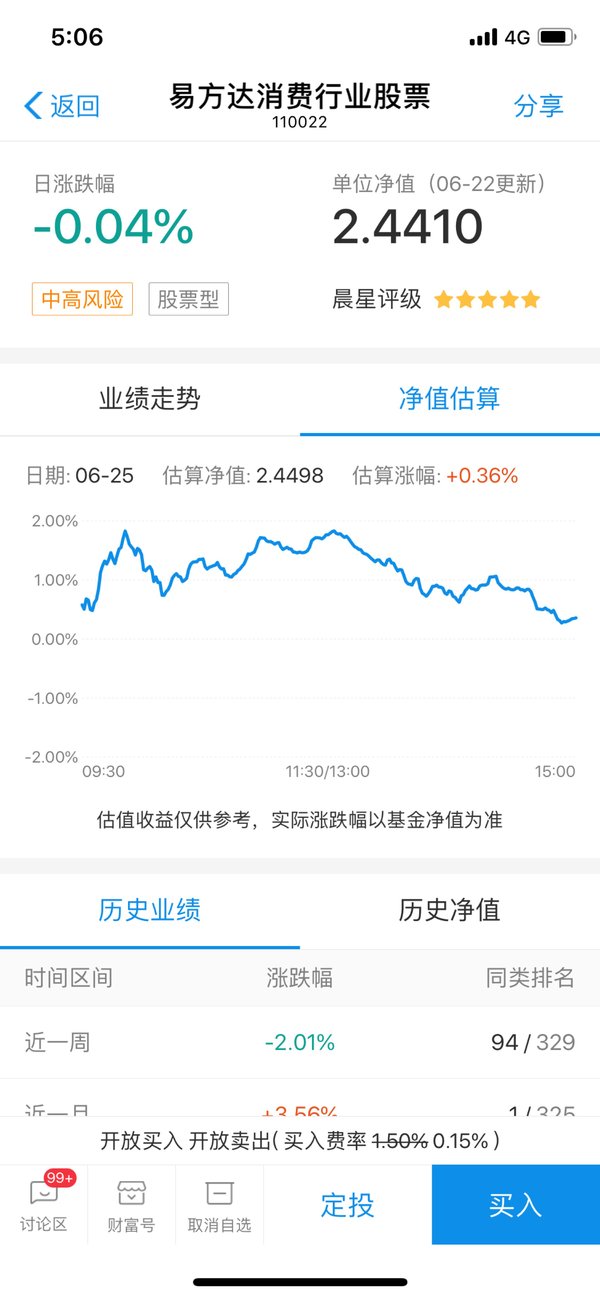Viewport: 600px width, 1299px height.
Task: Set up 定投 auto-invest plan
Action: click(x=348, y=1205)
